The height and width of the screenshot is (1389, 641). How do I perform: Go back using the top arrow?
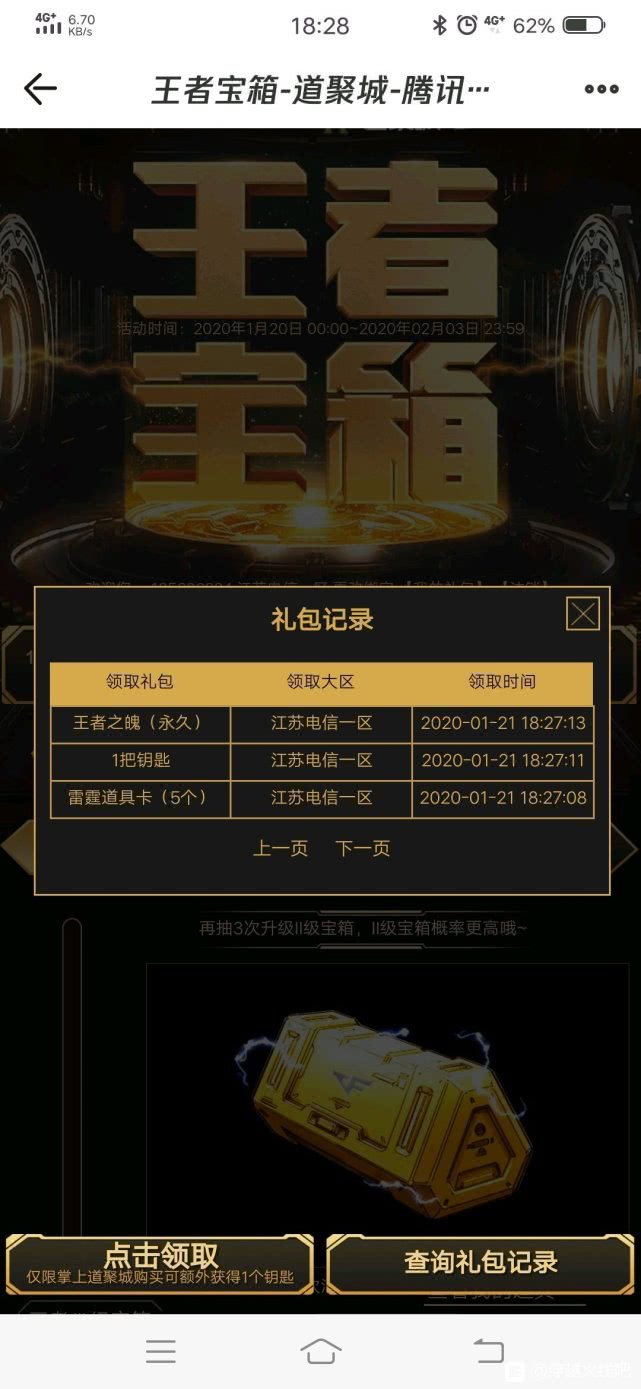pos(40,89)
